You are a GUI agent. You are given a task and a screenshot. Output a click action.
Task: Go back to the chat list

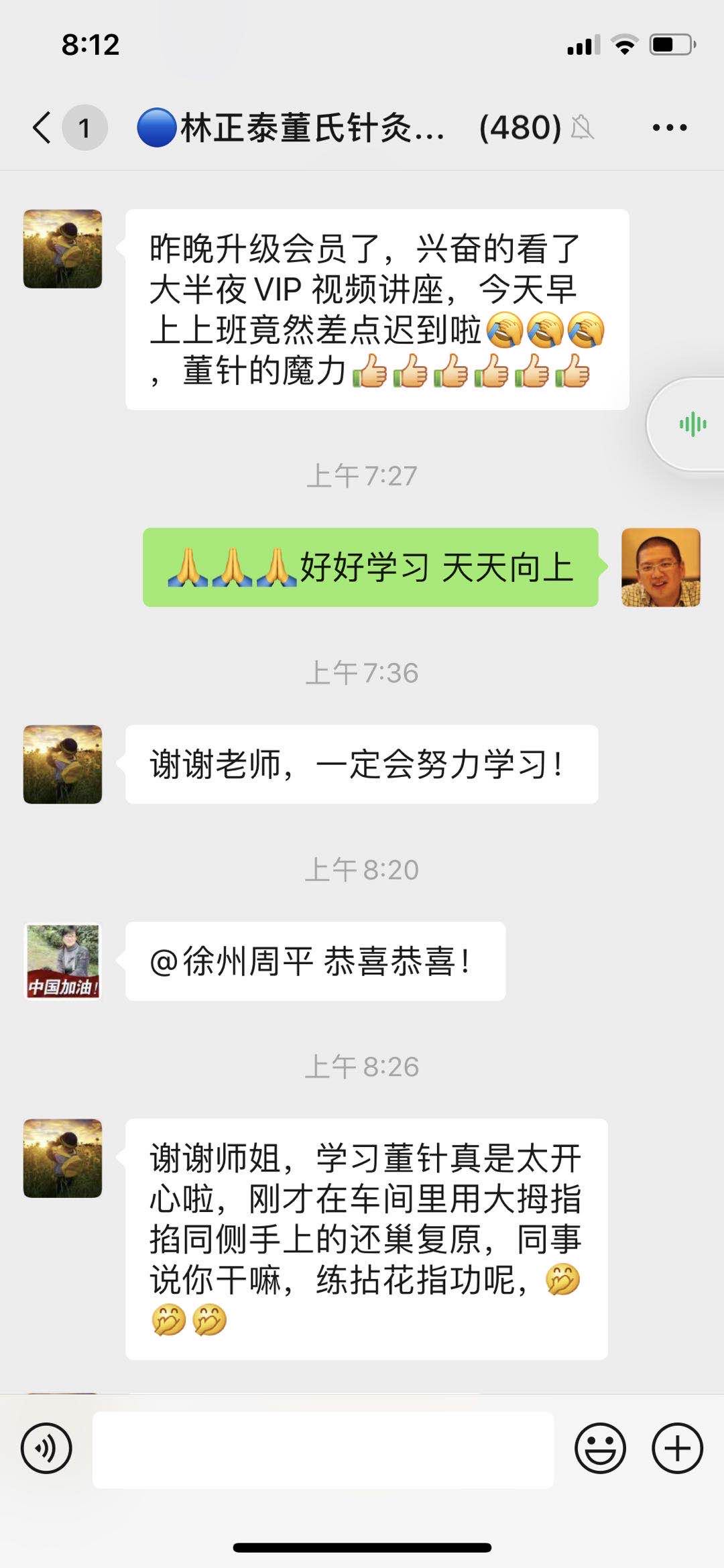point(42,127)
